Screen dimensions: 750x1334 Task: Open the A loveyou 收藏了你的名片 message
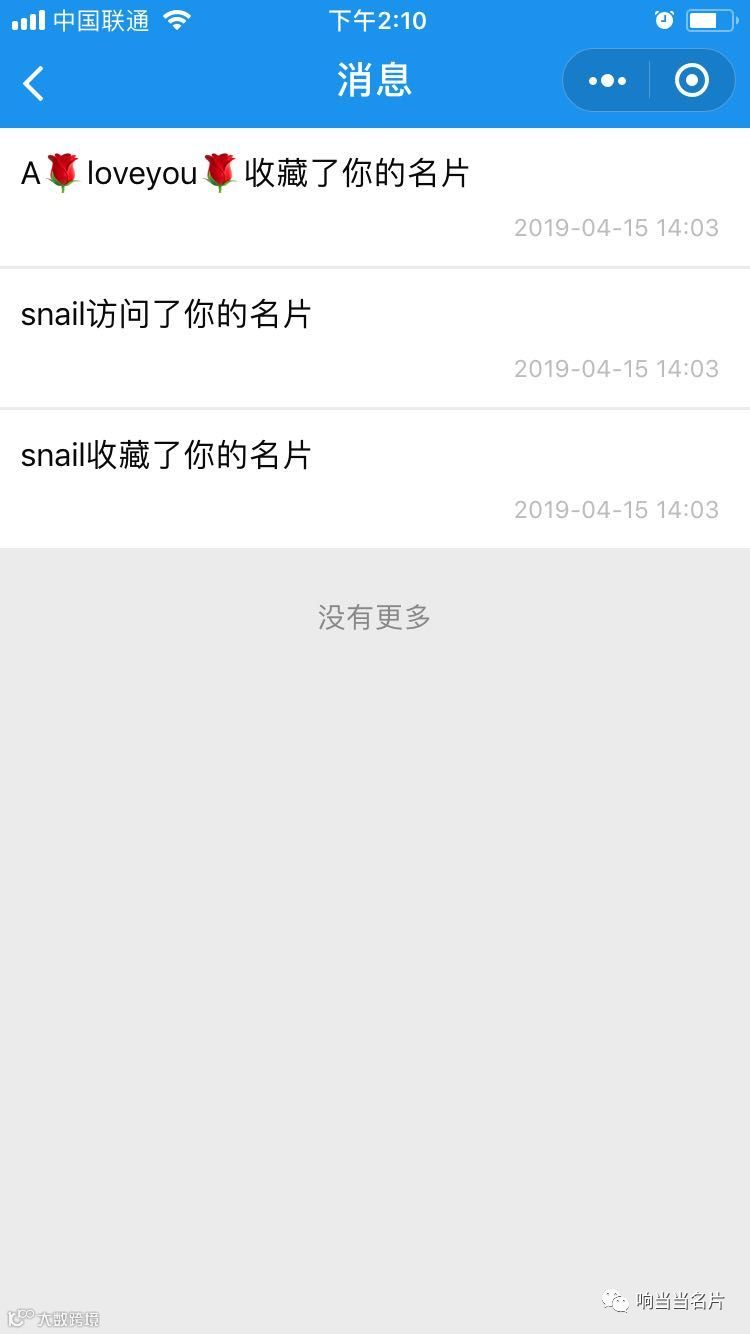point(374,197)
